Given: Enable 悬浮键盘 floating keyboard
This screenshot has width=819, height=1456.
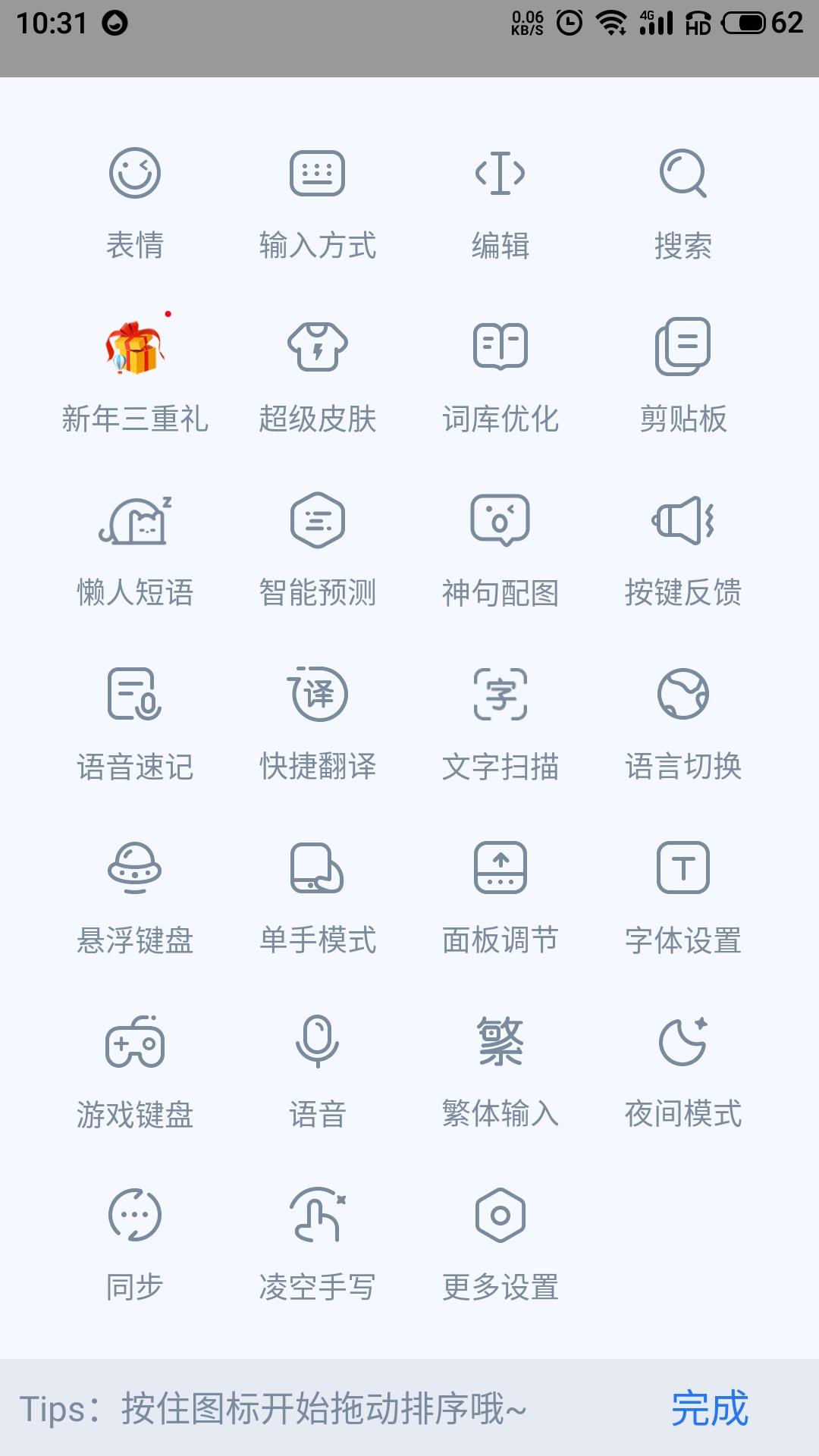Looking at the screenshot, I should click(136, 895).
